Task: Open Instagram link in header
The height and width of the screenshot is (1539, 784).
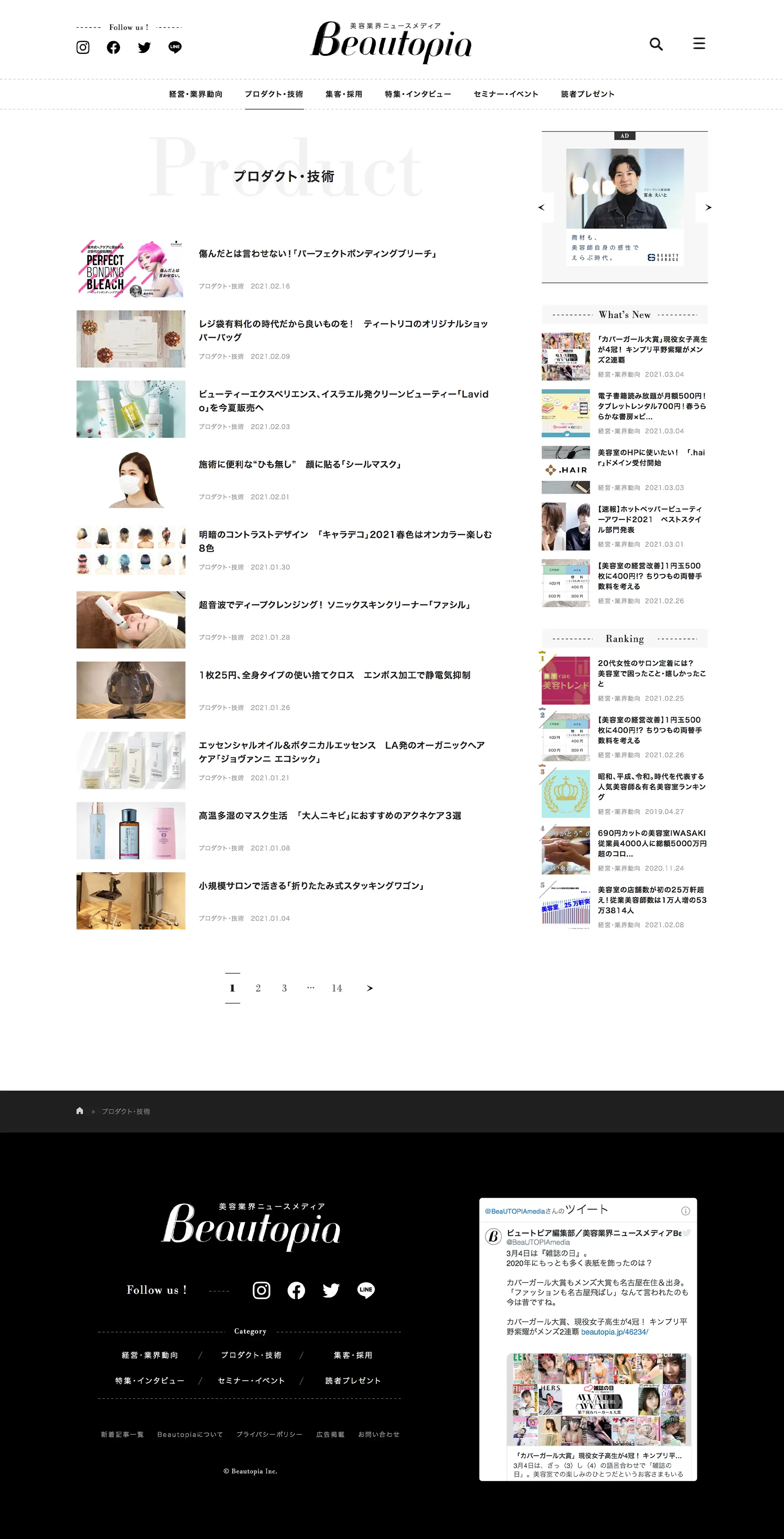Action: point(83,47)
